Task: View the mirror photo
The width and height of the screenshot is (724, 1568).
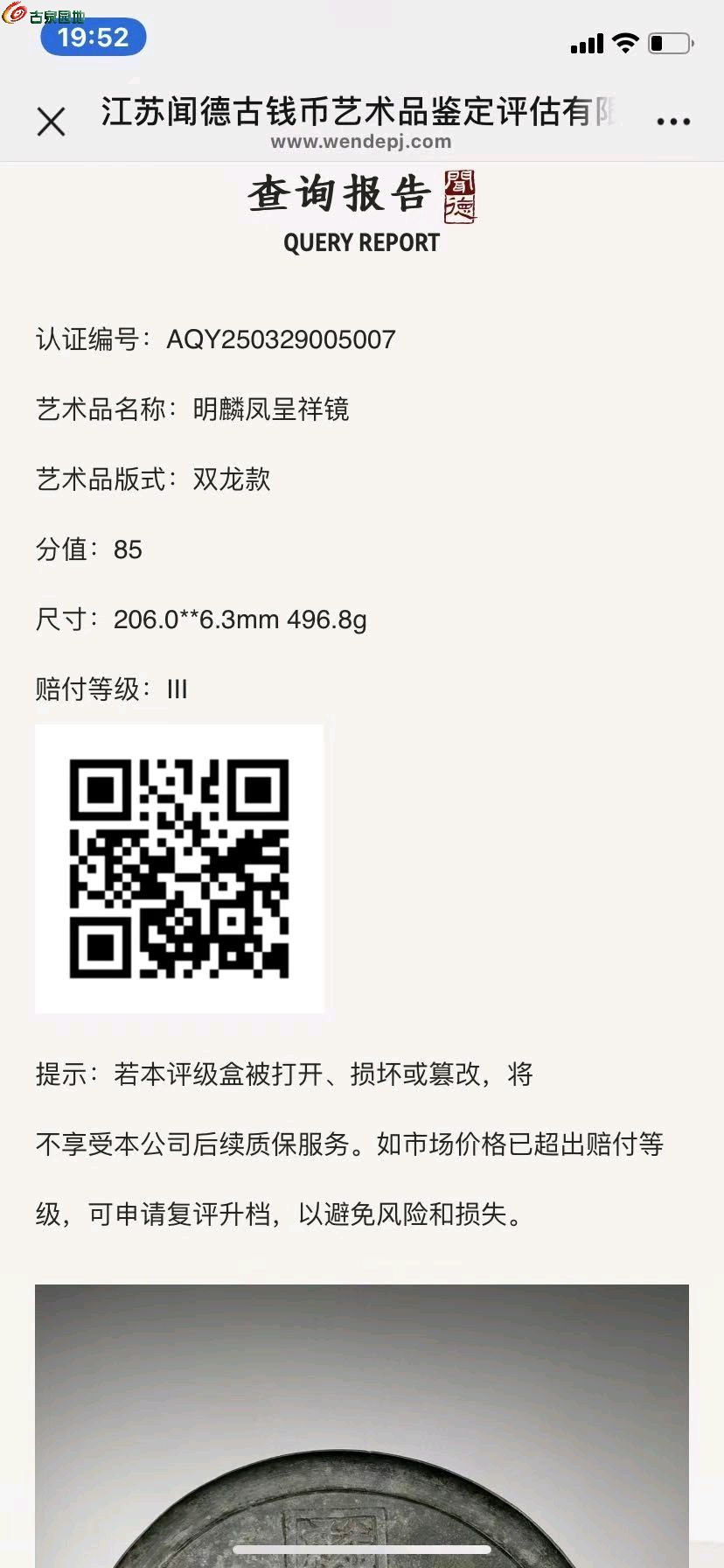Action: (362, 1426)
